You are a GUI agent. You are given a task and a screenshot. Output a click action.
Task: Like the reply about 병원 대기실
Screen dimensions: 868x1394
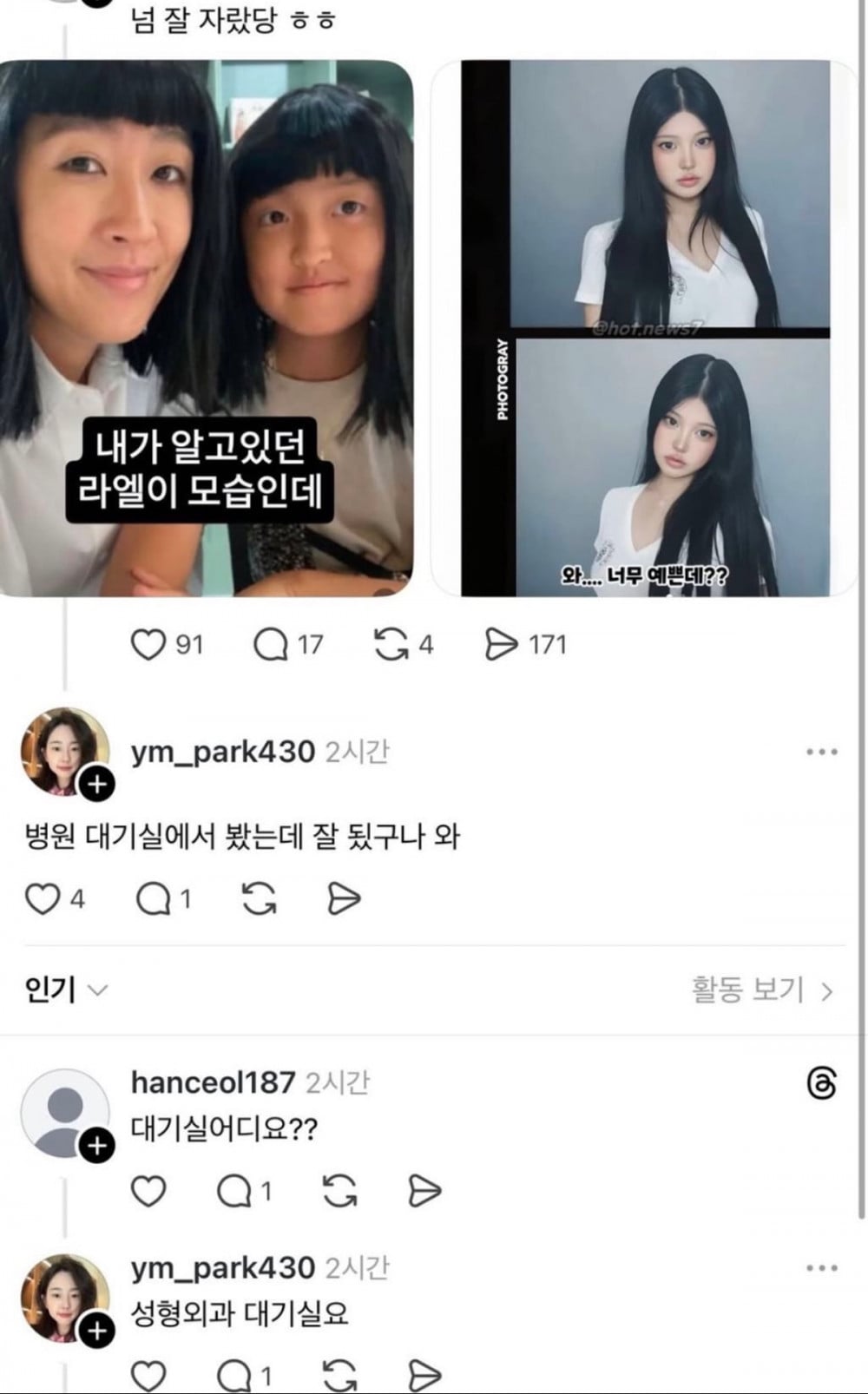point(41,899)
